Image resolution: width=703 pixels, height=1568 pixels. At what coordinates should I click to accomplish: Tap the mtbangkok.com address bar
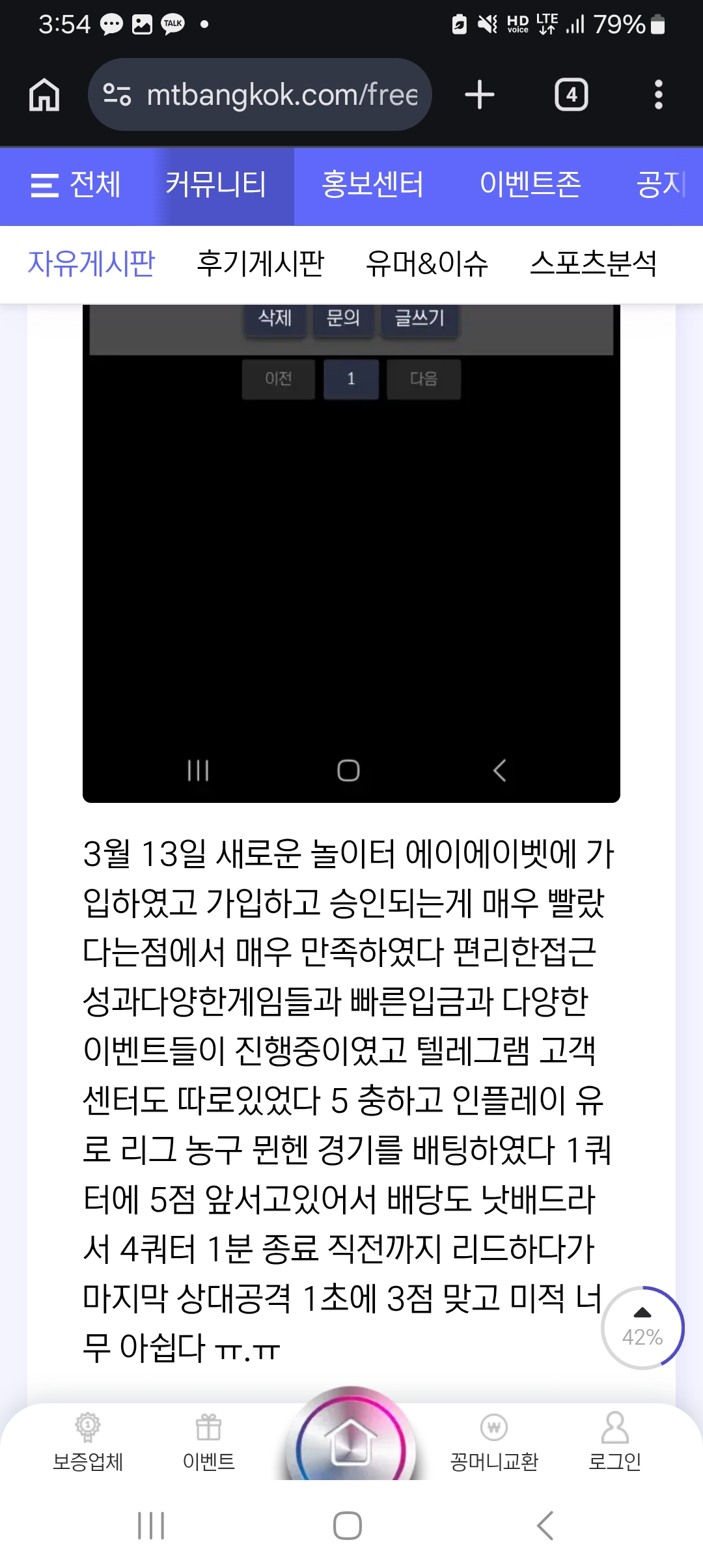(260, 95)
